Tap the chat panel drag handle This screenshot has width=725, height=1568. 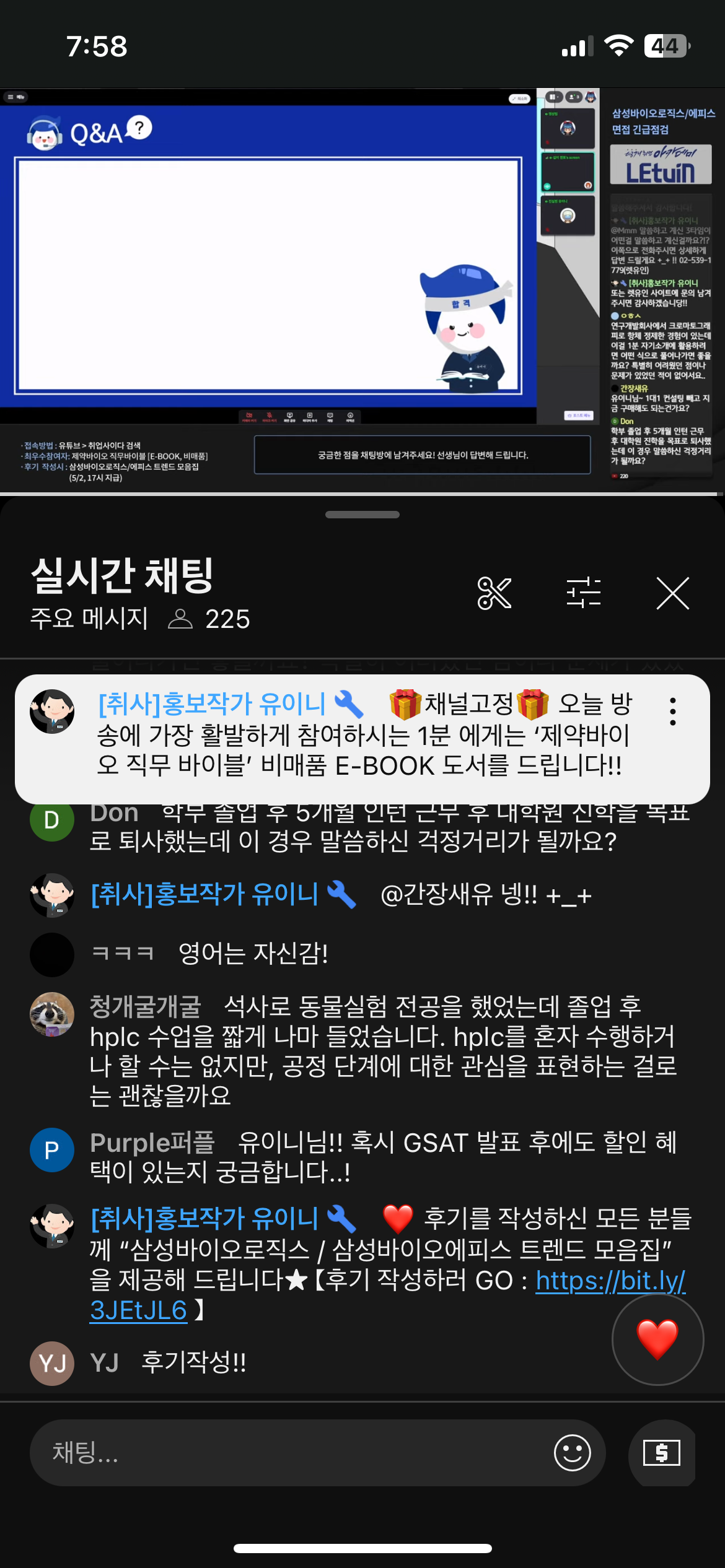362,515
